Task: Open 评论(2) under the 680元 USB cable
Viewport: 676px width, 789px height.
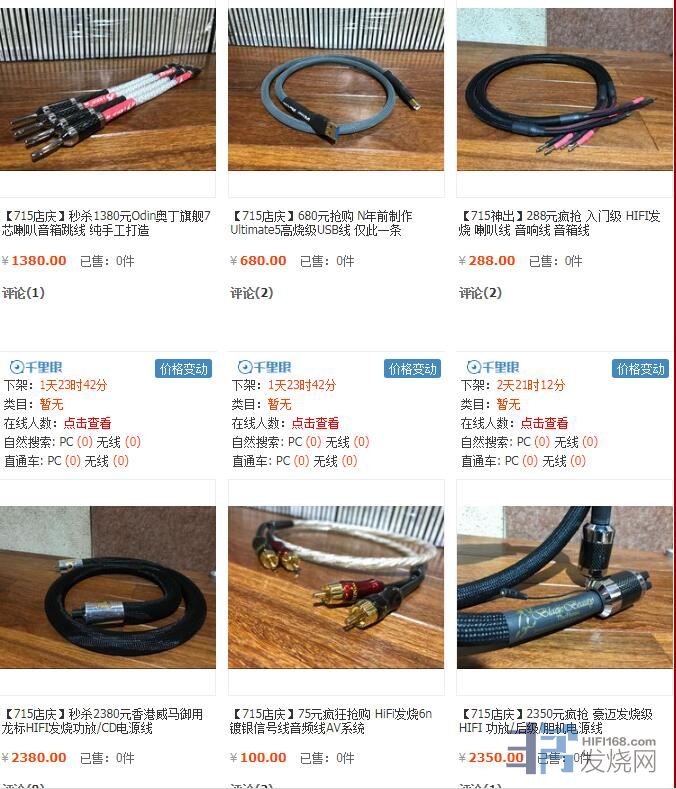Action: click(x=252, y=293)
